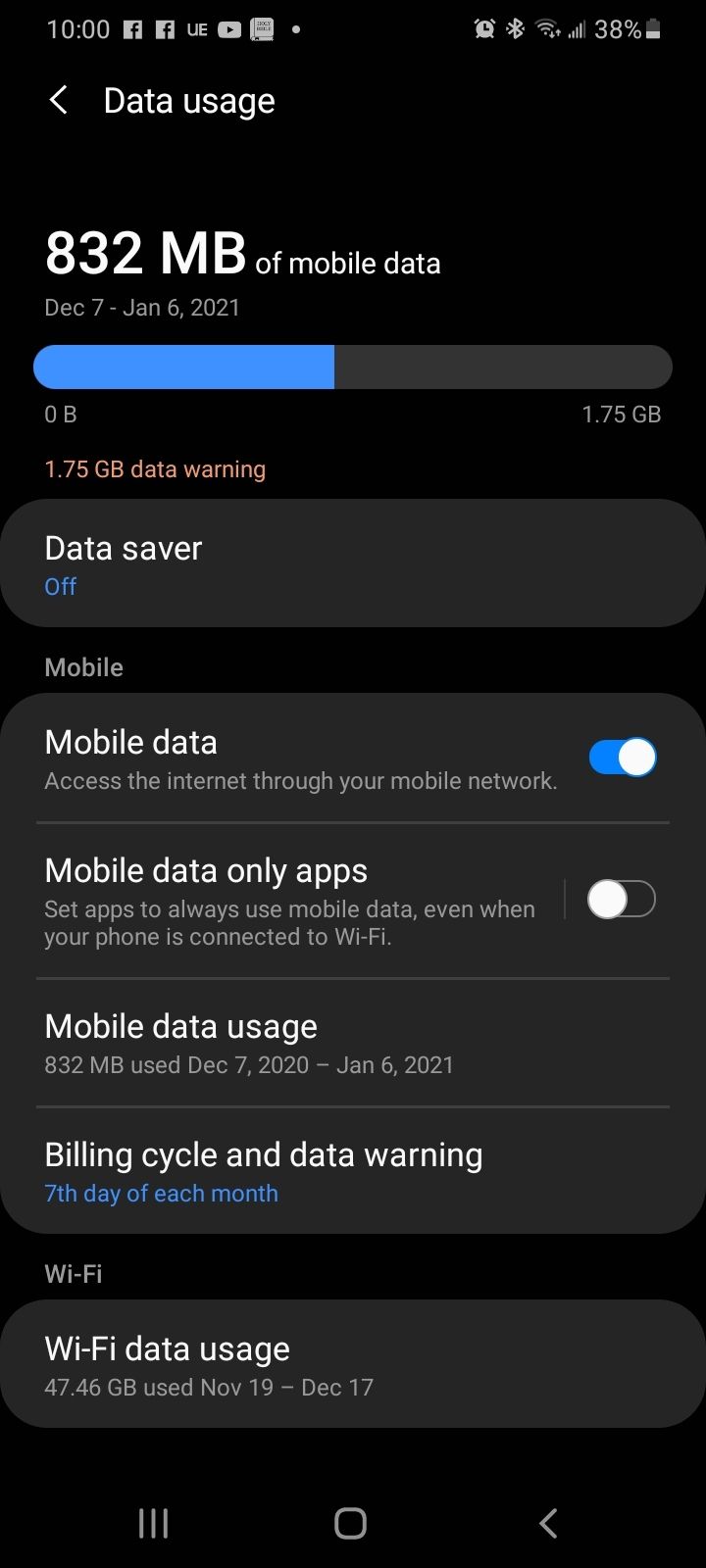This screenshot has width=706, height=1568.
Task: Open recent apps from navigation bar
Action: (153, 1523)
